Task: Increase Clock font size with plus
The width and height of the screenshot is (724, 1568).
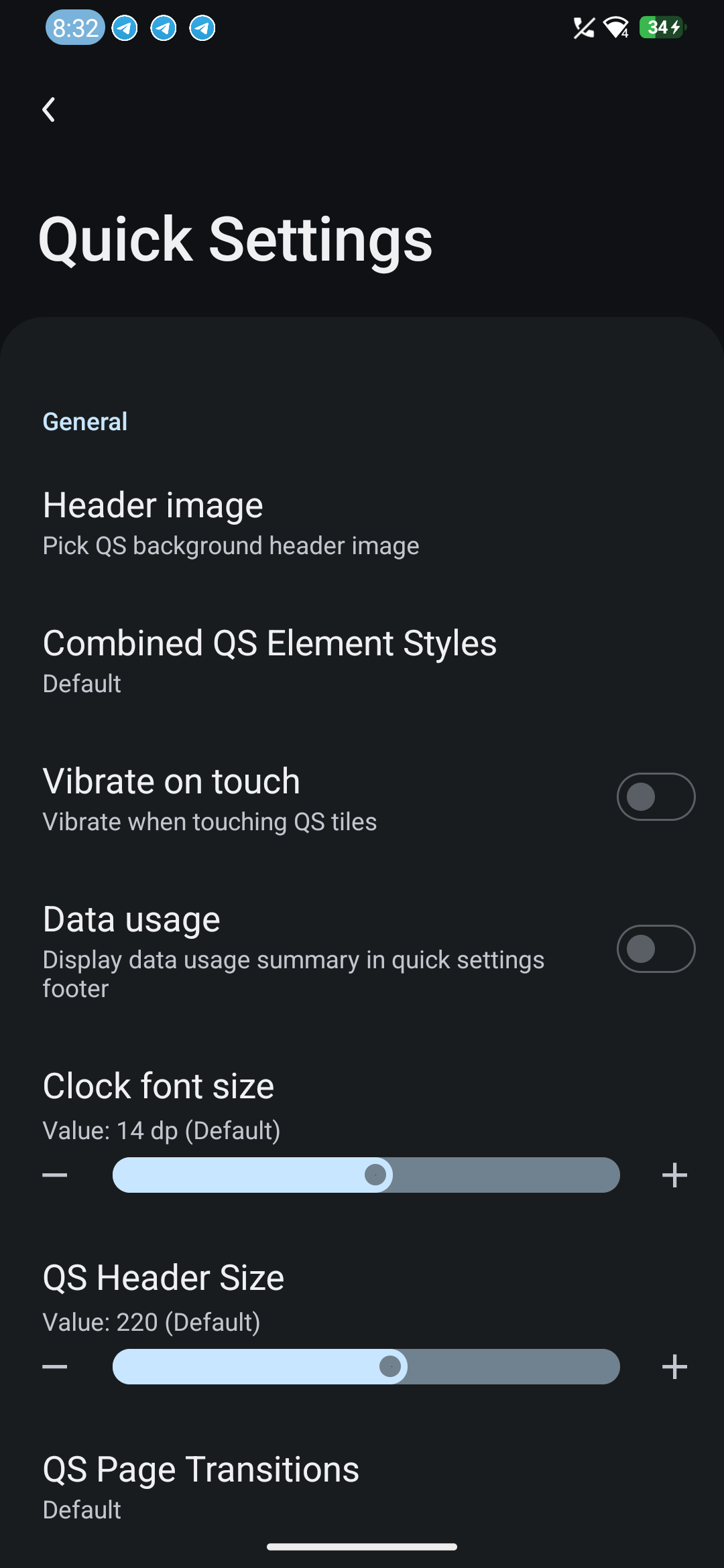Action: point(674,1175)
